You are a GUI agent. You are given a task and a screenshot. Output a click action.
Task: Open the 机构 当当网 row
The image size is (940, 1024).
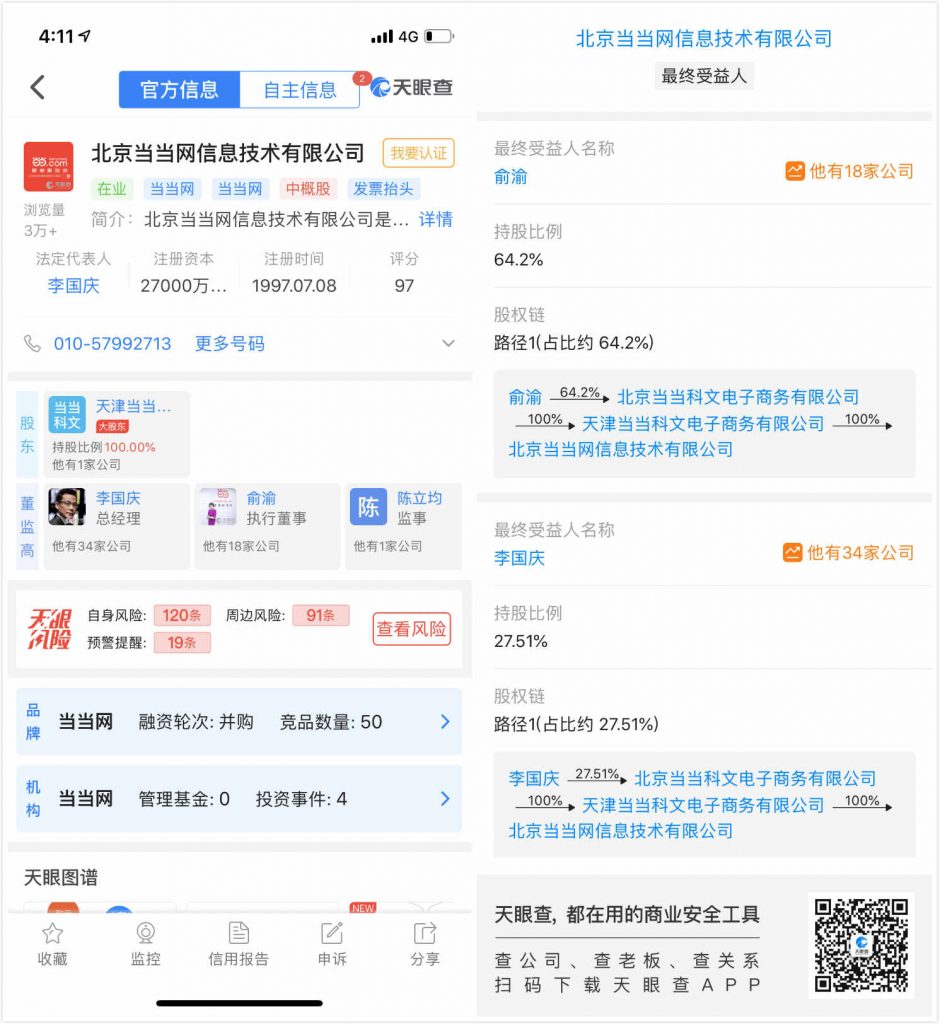pyautogui.click(x=239, y=799)
